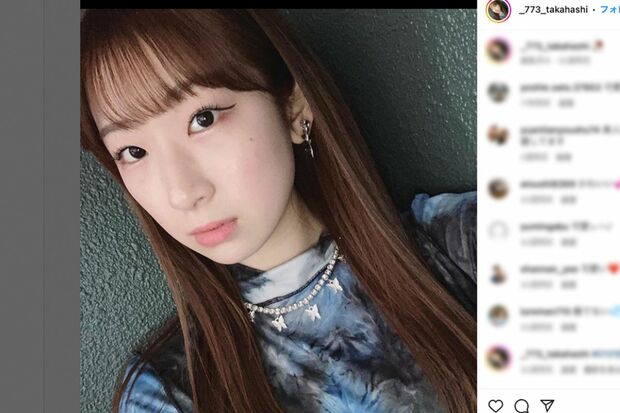620x413 pixels.
Task: Open the _773_takahashi profile from the post header
Action: coord(550,9)
